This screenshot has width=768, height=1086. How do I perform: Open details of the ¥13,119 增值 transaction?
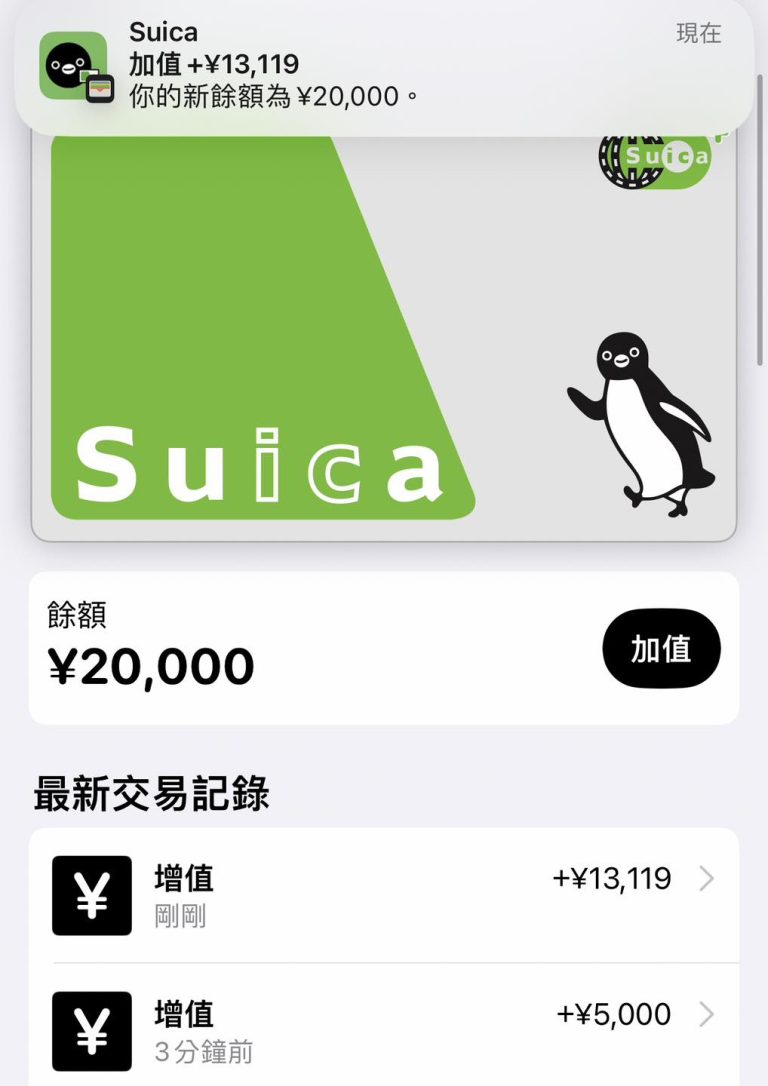pos(384,893)
